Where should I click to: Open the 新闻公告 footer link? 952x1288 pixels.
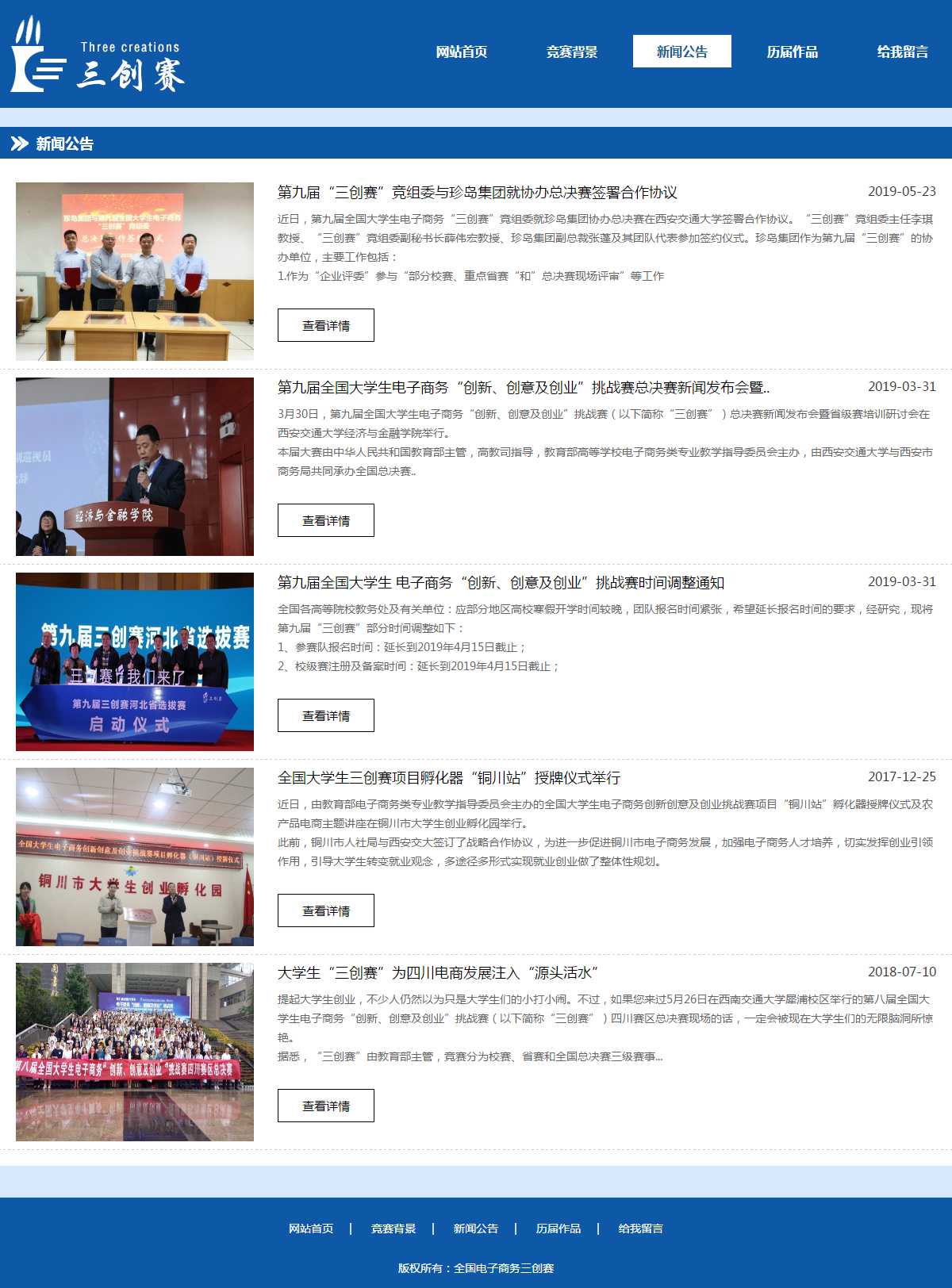(476, 1229)
